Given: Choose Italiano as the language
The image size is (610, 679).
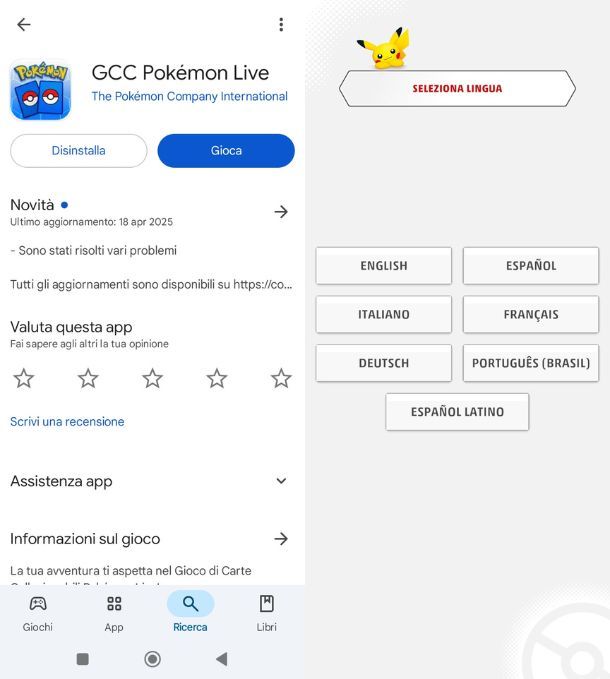Looking at the screenshot, I should click(x=384, y=314).
